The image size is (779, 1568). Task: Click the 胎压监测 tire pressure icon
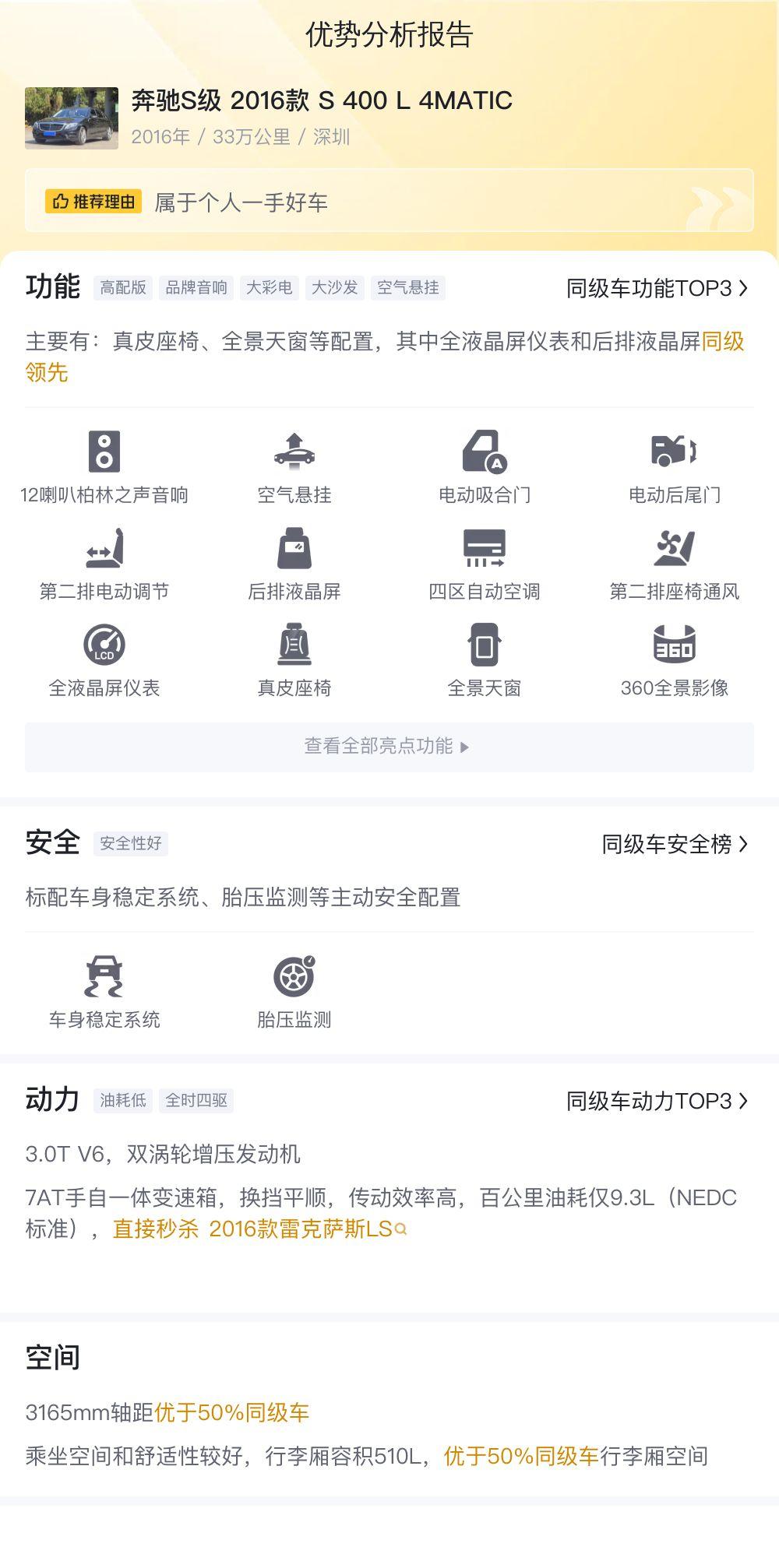coord(294,976)
